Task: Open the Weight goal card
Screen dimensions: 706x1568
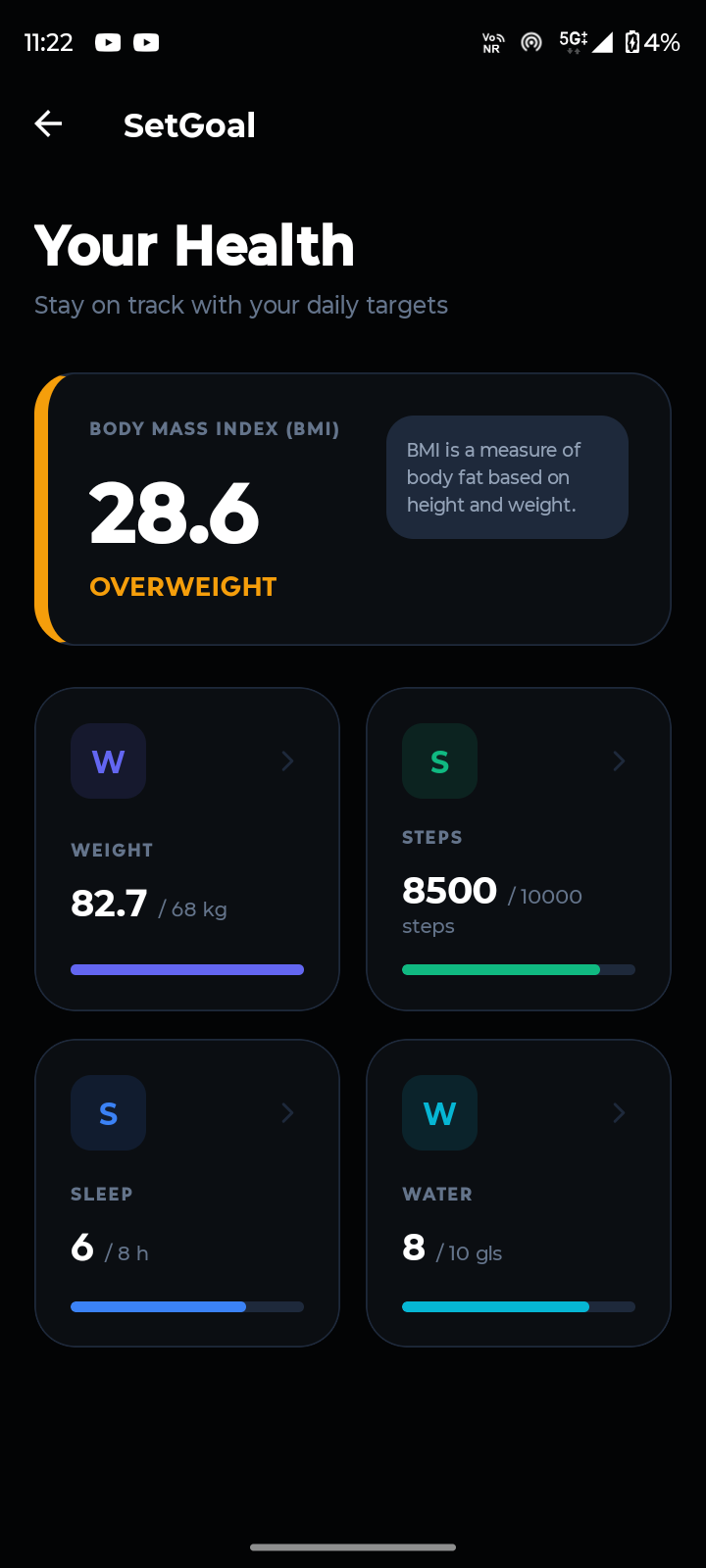Action: tap(187, 849)
